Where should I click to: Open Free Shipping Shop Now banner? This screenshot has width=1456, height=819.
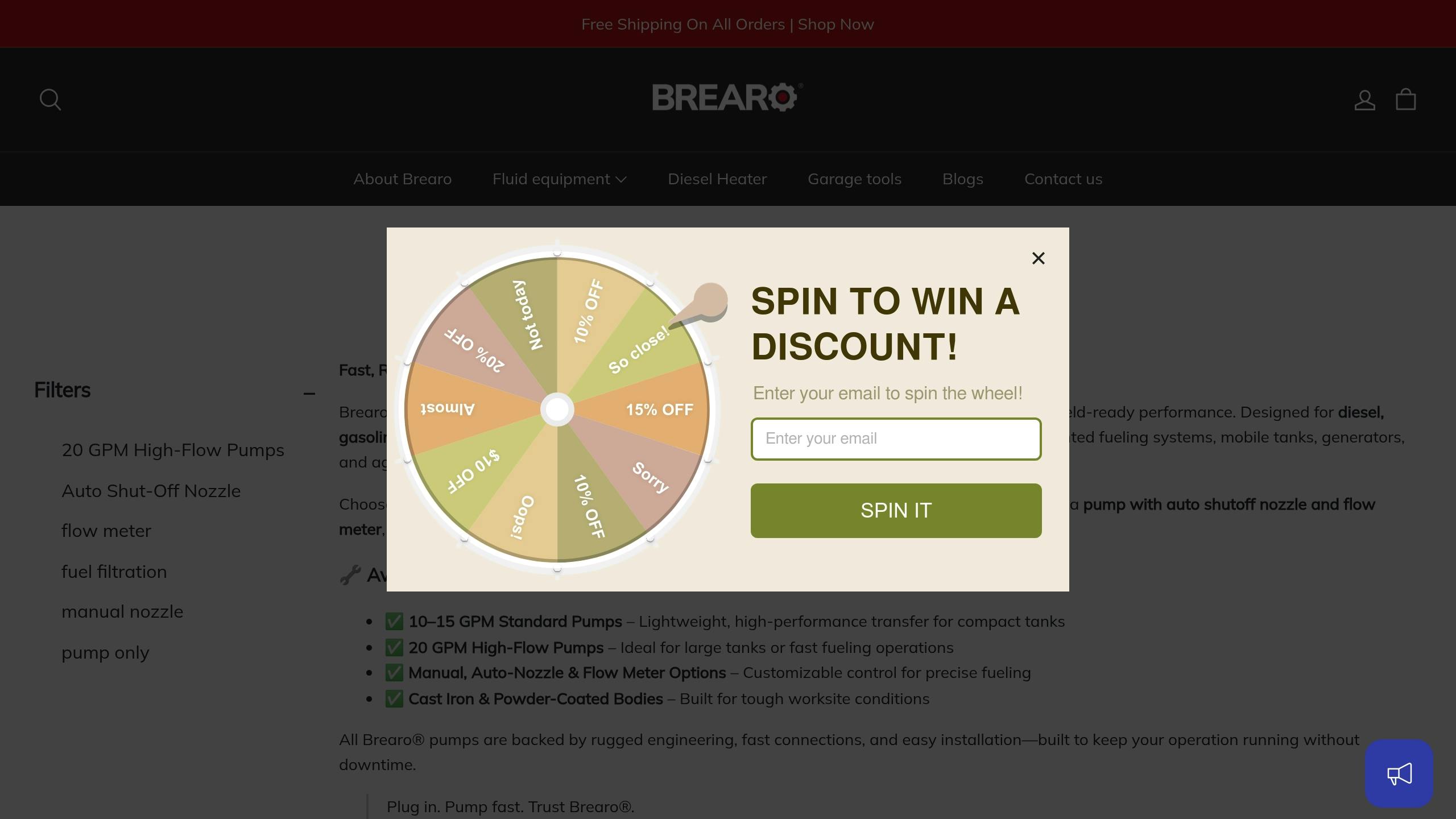click(727, 24)
